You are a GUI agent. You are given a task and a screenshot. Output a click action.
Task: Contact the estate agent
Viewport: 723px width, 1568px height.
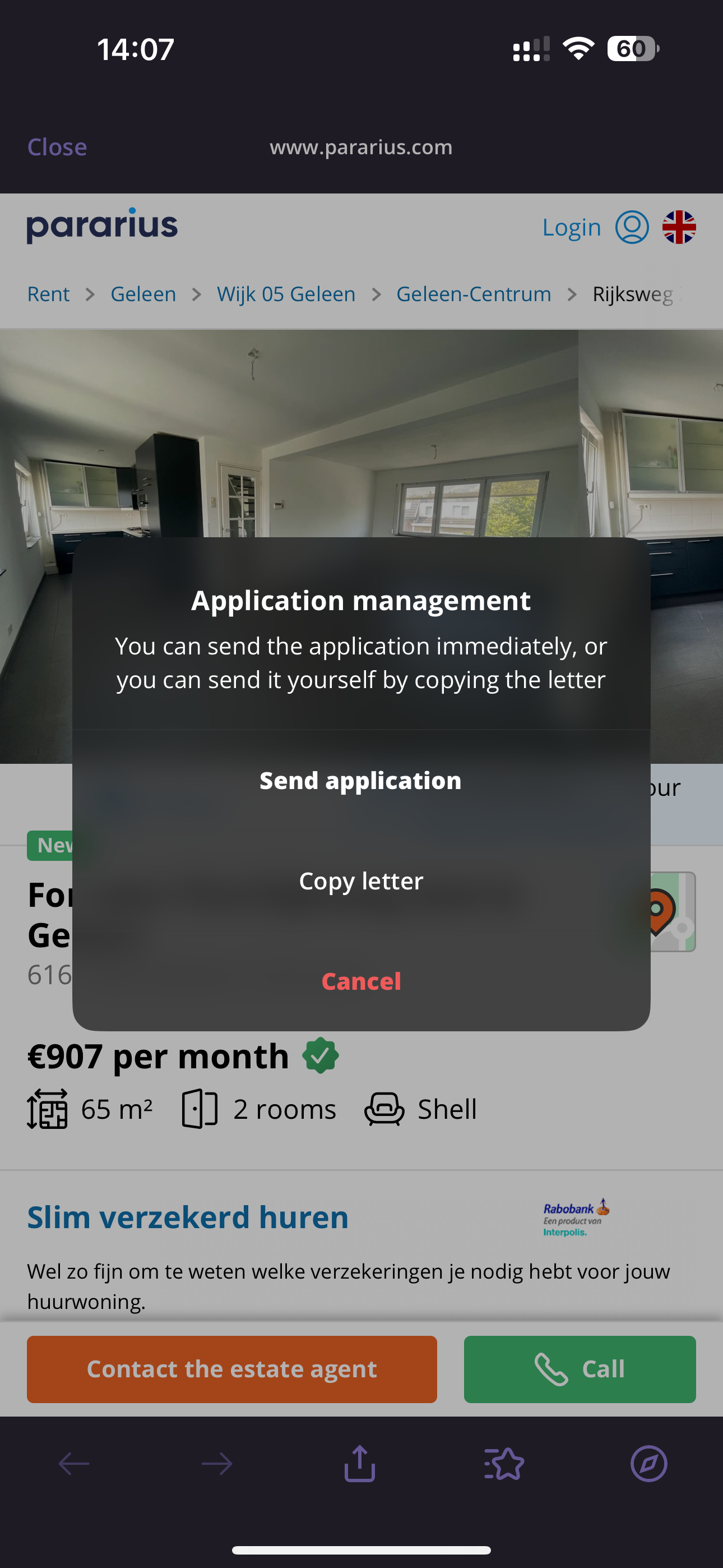pos(232,1369)
